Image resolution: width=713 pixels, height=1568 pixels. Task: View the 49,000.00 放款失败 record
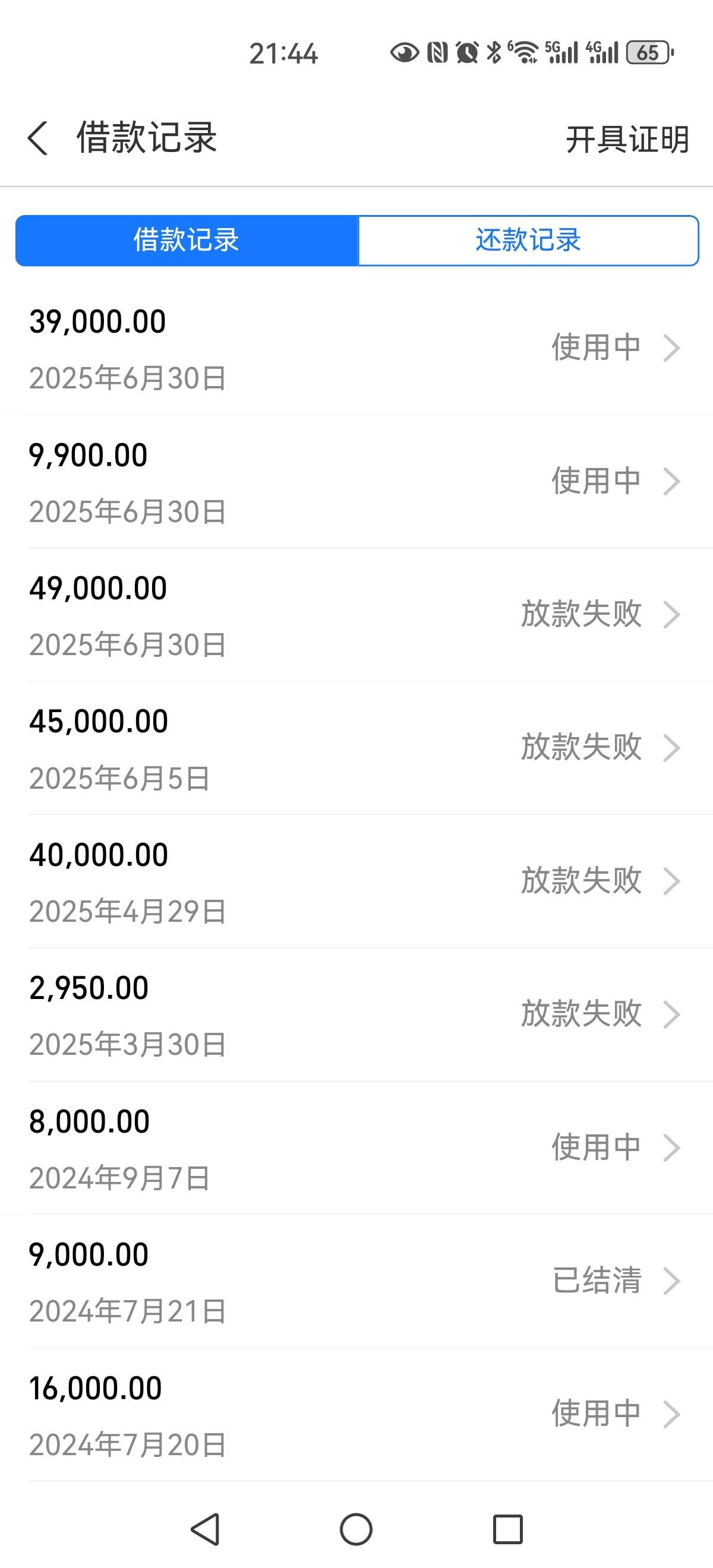[x=356, y=615]
